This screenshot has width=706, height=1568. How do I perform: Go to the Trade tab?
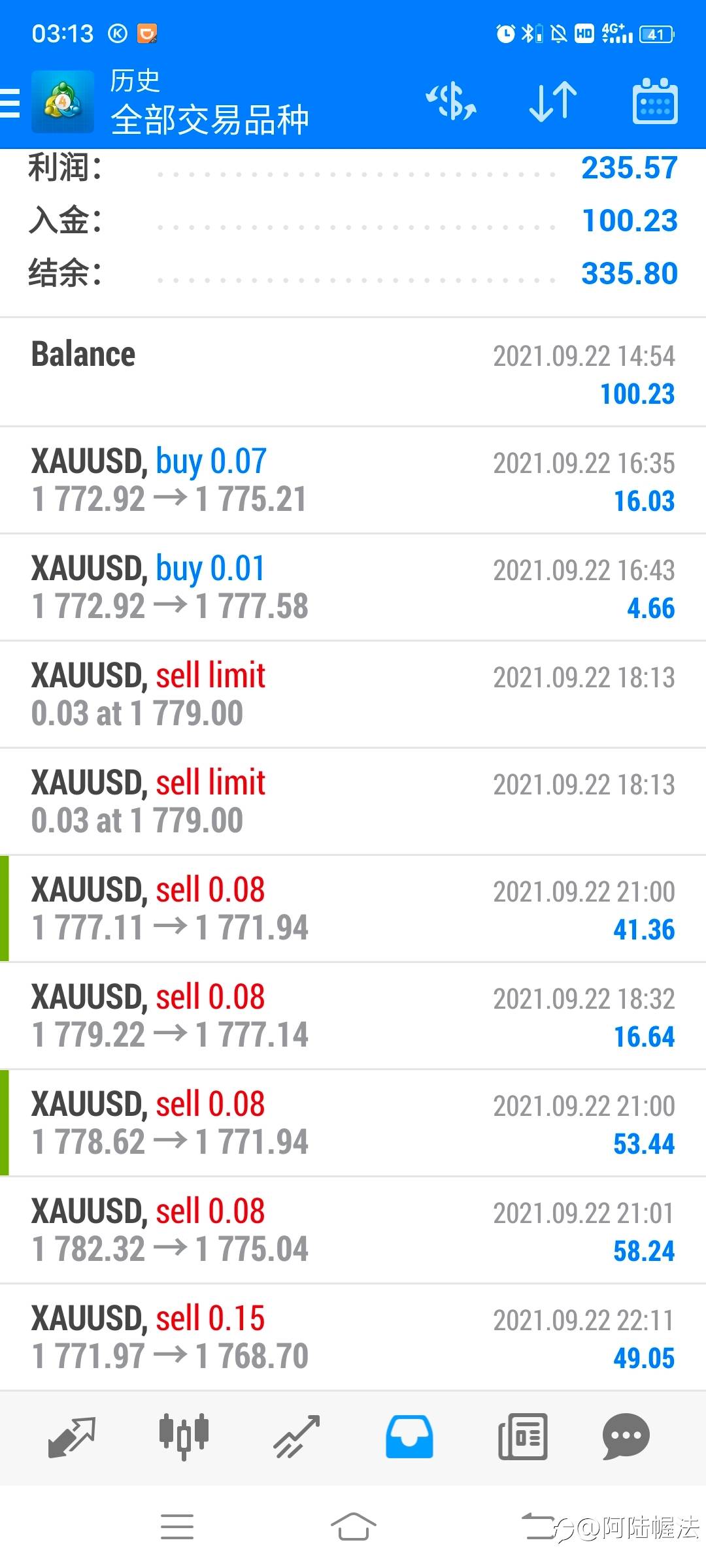click(297, 1437)
